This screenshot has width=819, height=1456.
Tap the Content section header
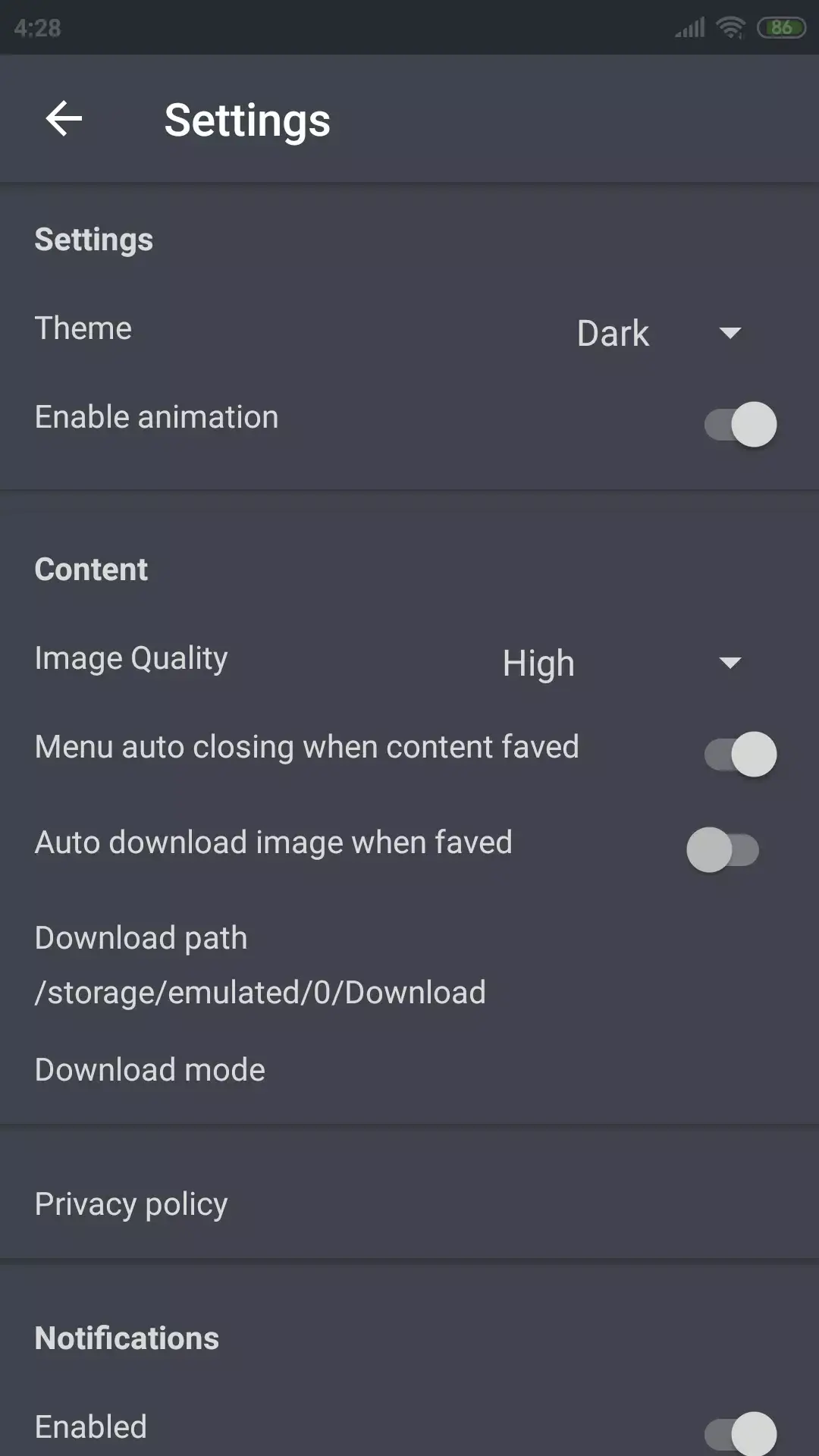pos(90,569)
